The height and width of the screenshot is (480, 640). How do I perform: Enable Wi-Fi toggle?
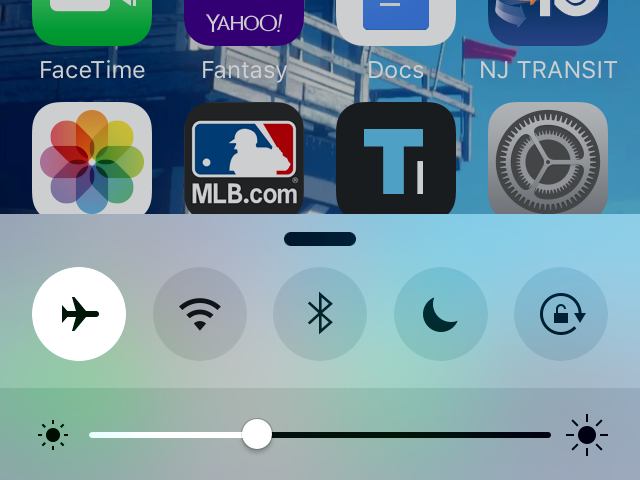[200, 314]
